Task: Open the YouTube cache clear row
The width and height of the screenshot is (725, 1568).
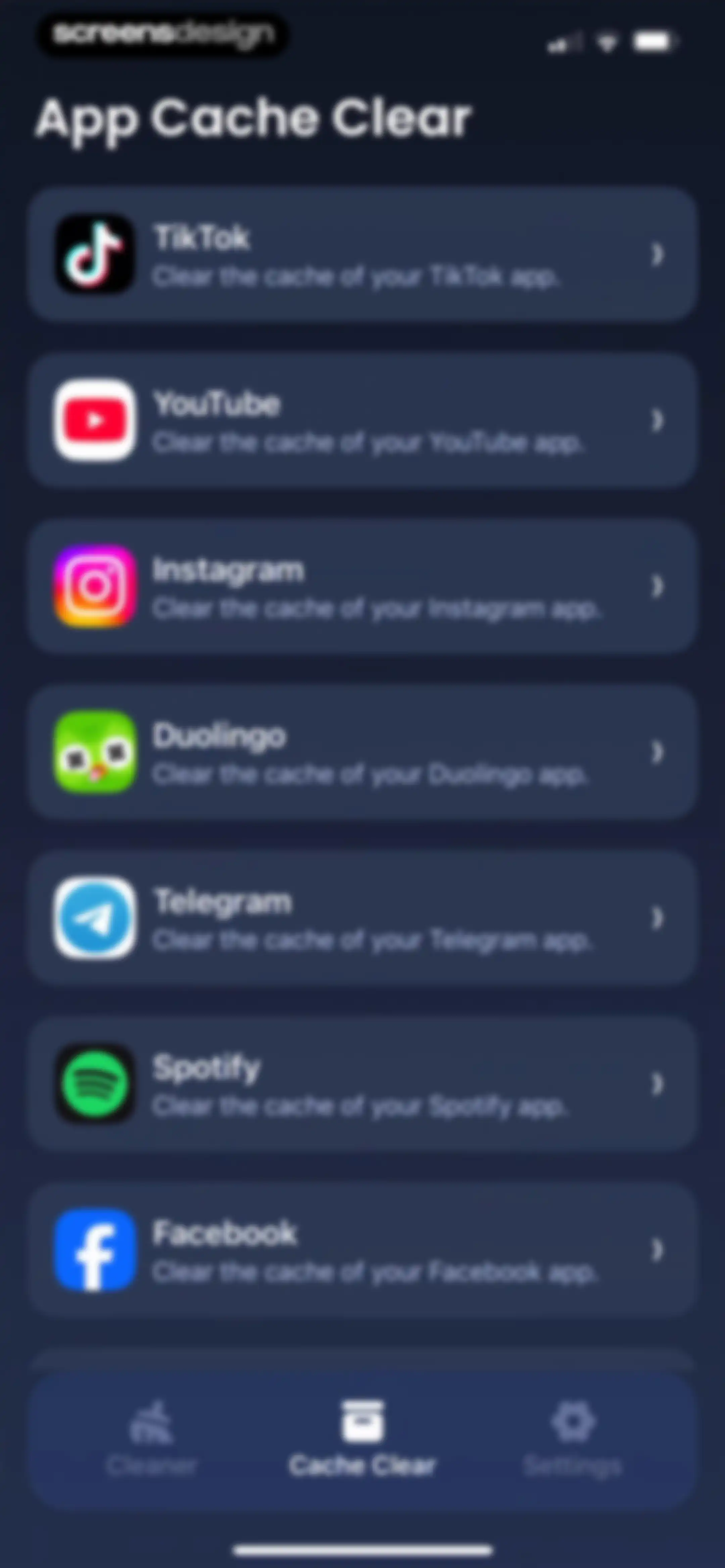Action: [362, 420]
